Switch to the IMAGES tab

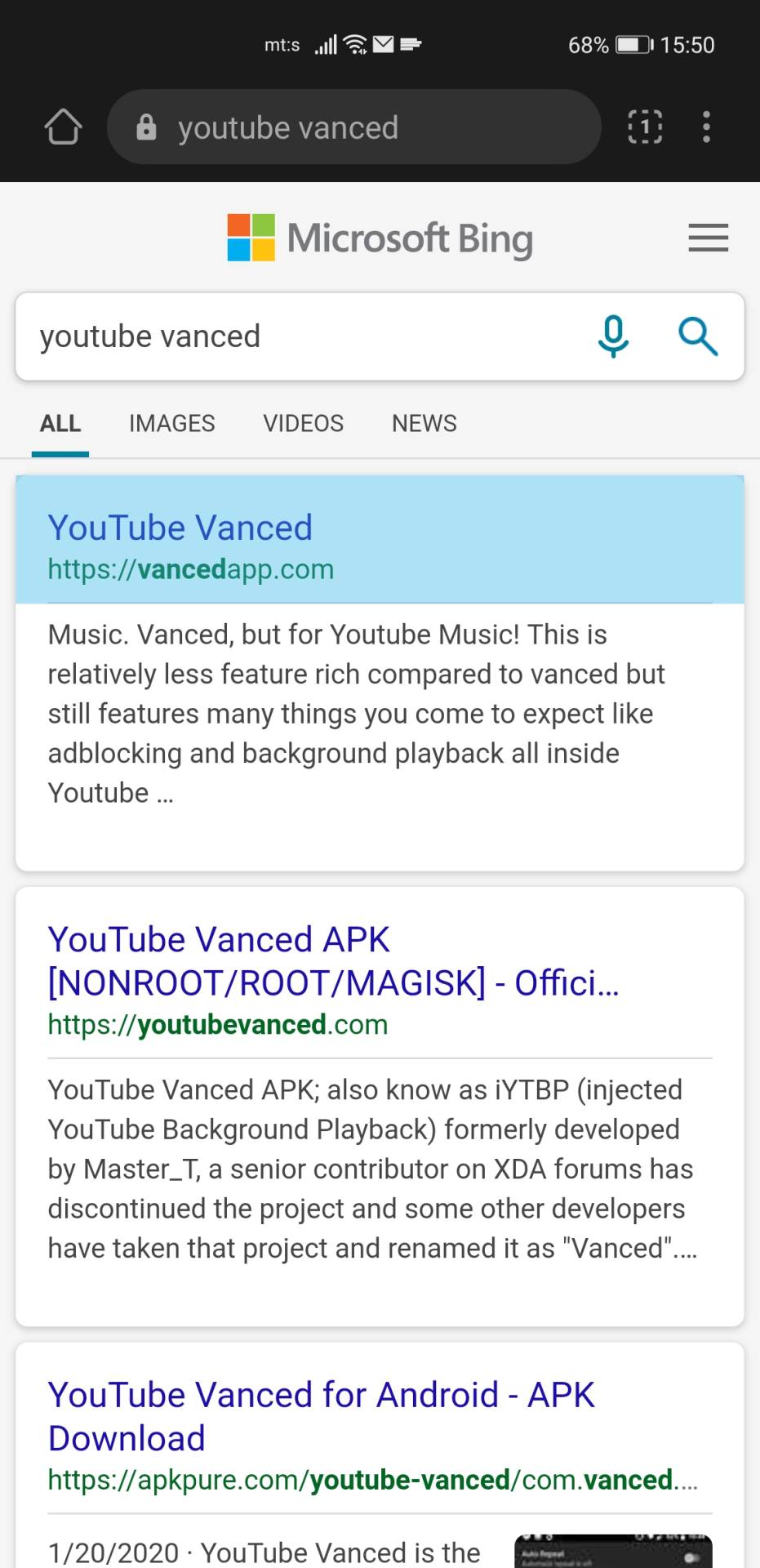171,423
